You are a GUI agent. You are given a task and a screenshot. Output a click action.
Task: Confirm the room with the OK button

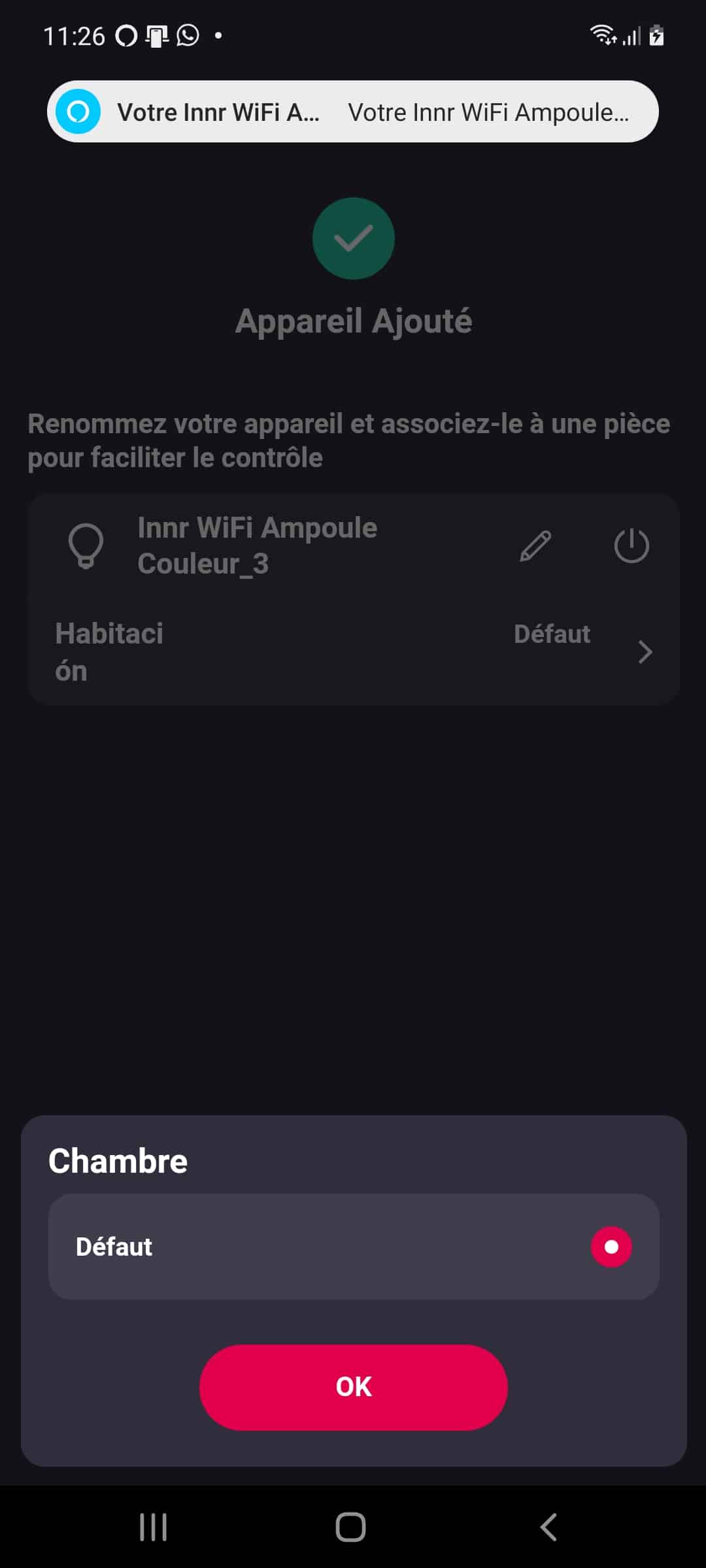click(x=353, y=1386)
